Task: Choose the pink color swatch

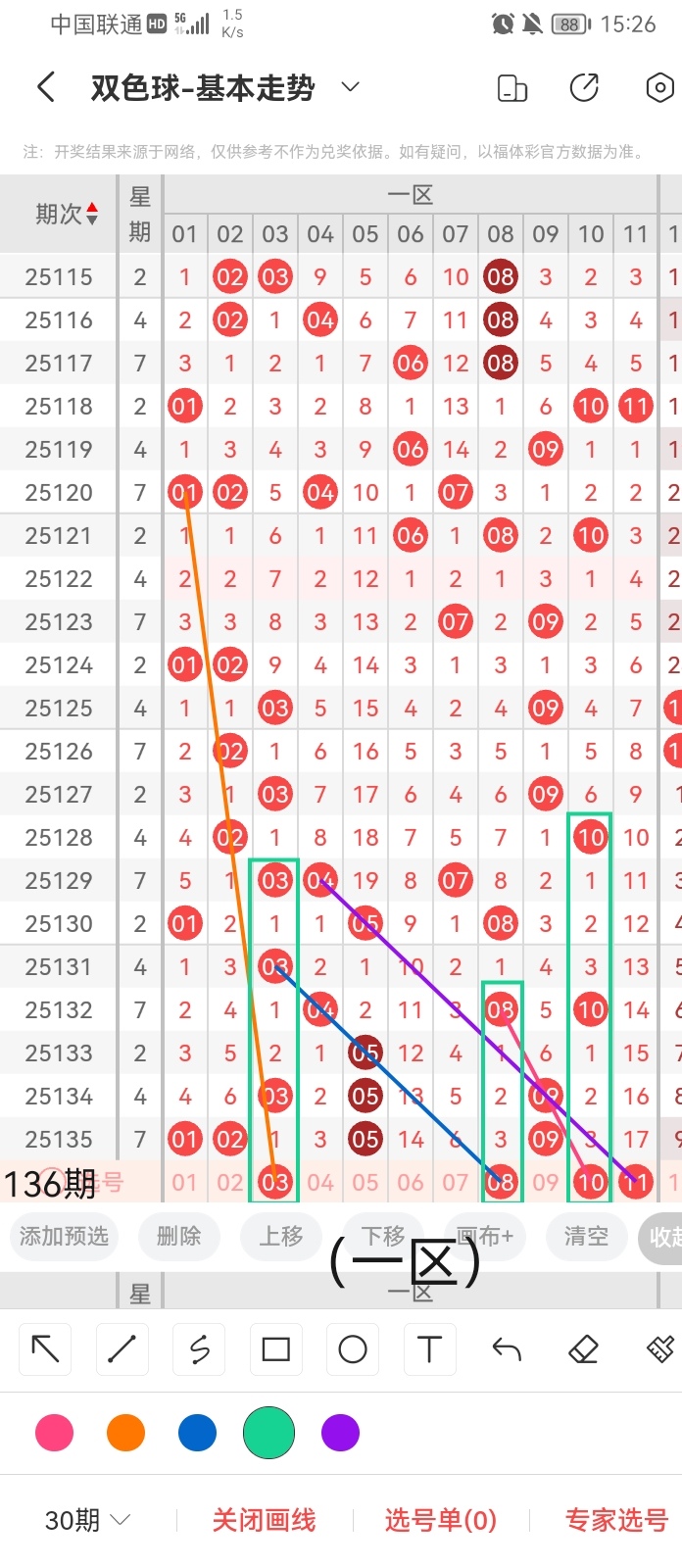Action: point(54,1433)
